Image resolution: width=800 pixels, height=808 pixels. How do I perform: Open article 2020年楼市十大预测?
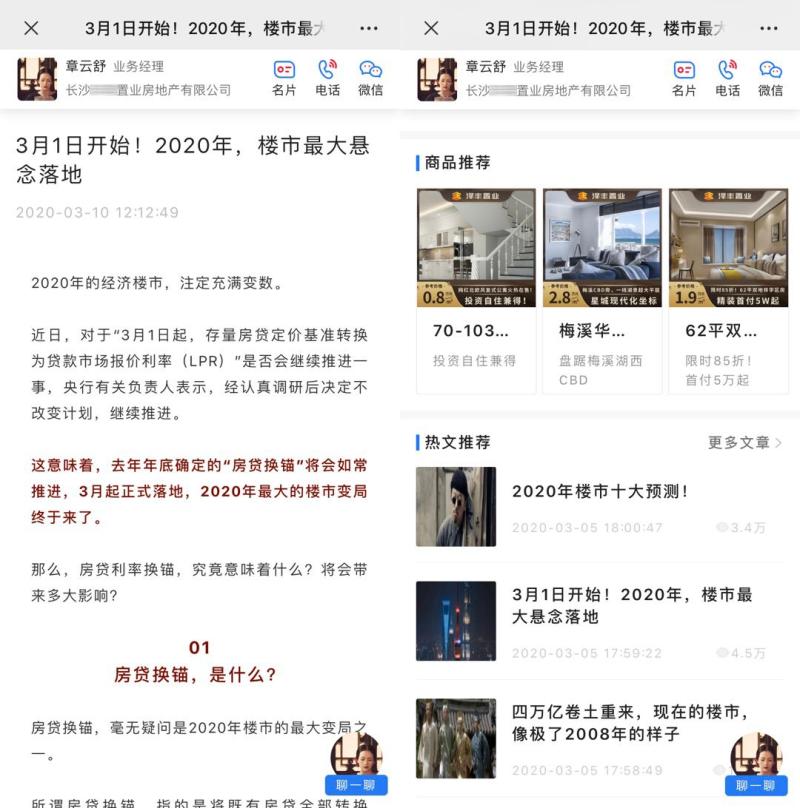pyautogui.click(x=600, y=492)
